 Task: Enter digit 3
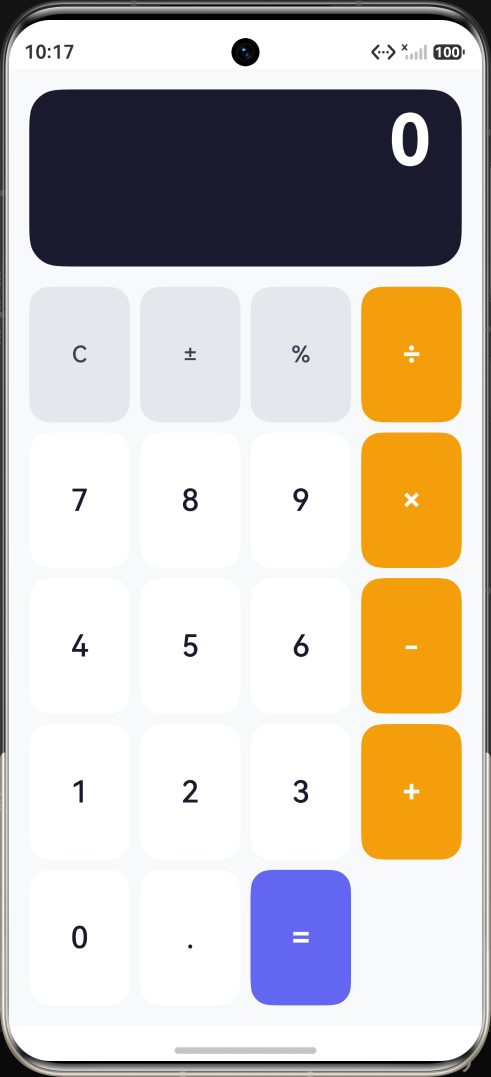[x=301, y=791]
